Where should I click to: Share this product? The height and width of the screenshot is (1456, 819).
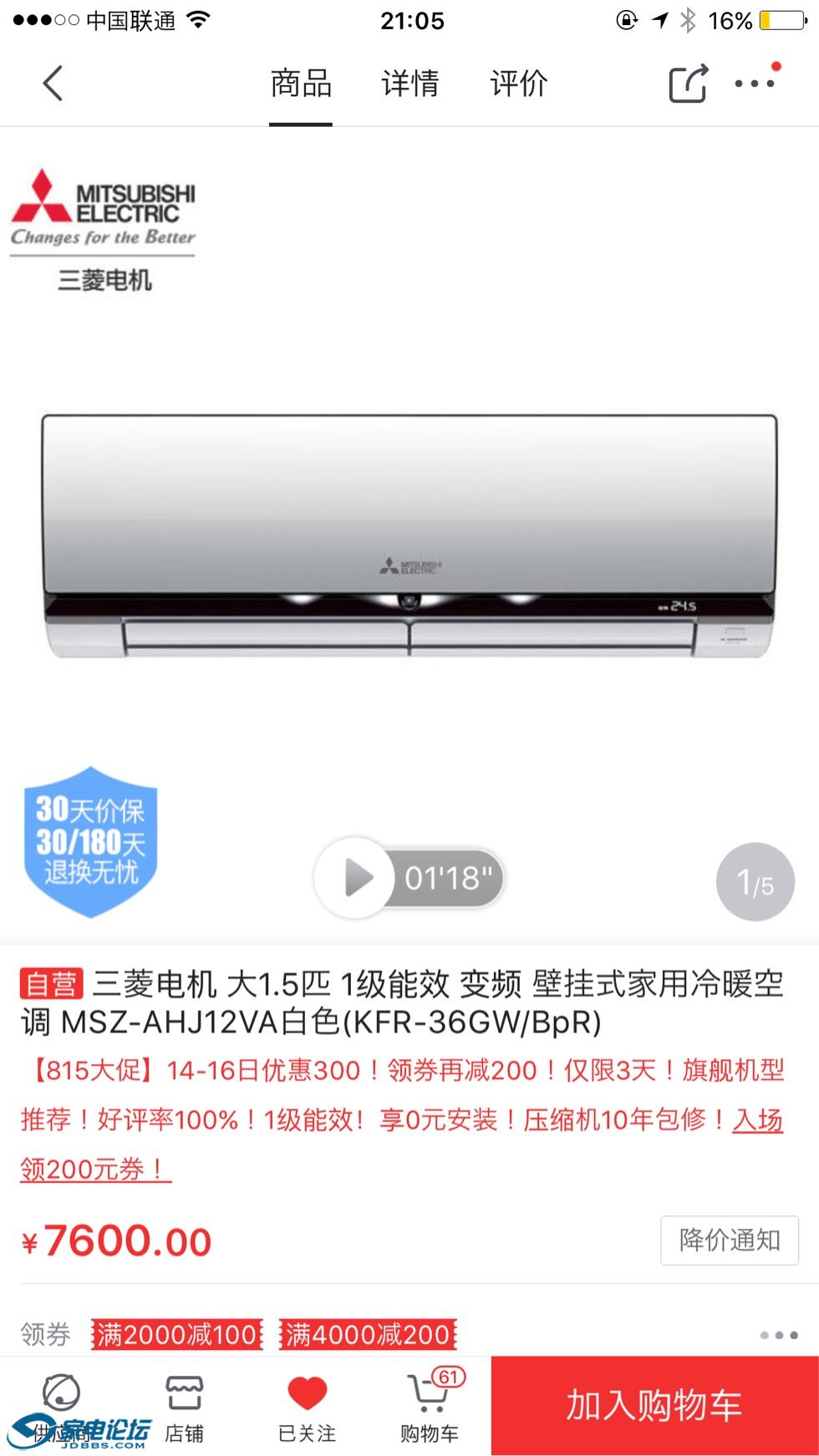point(688,84)
